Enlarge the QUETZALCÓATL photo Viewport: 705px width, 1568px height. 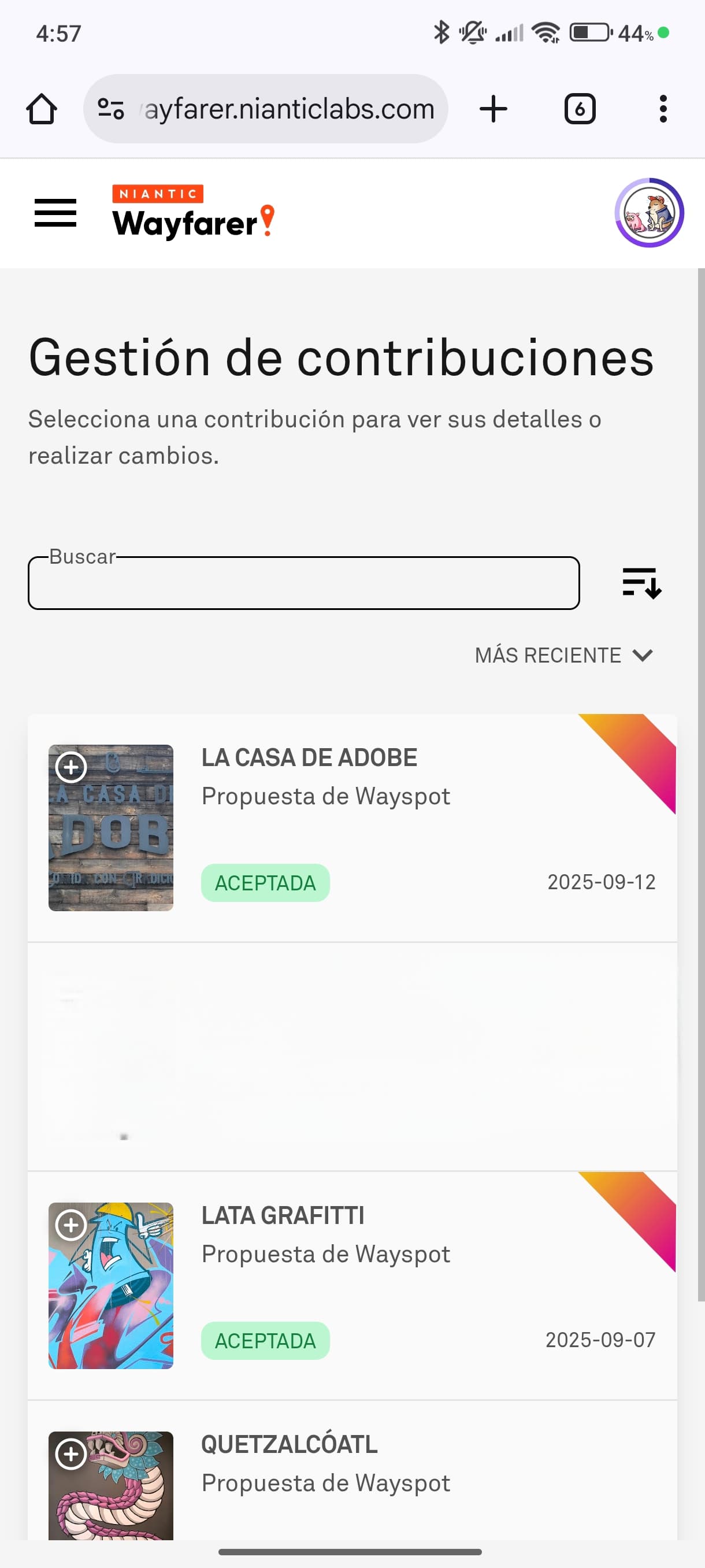pos(71,1454)
